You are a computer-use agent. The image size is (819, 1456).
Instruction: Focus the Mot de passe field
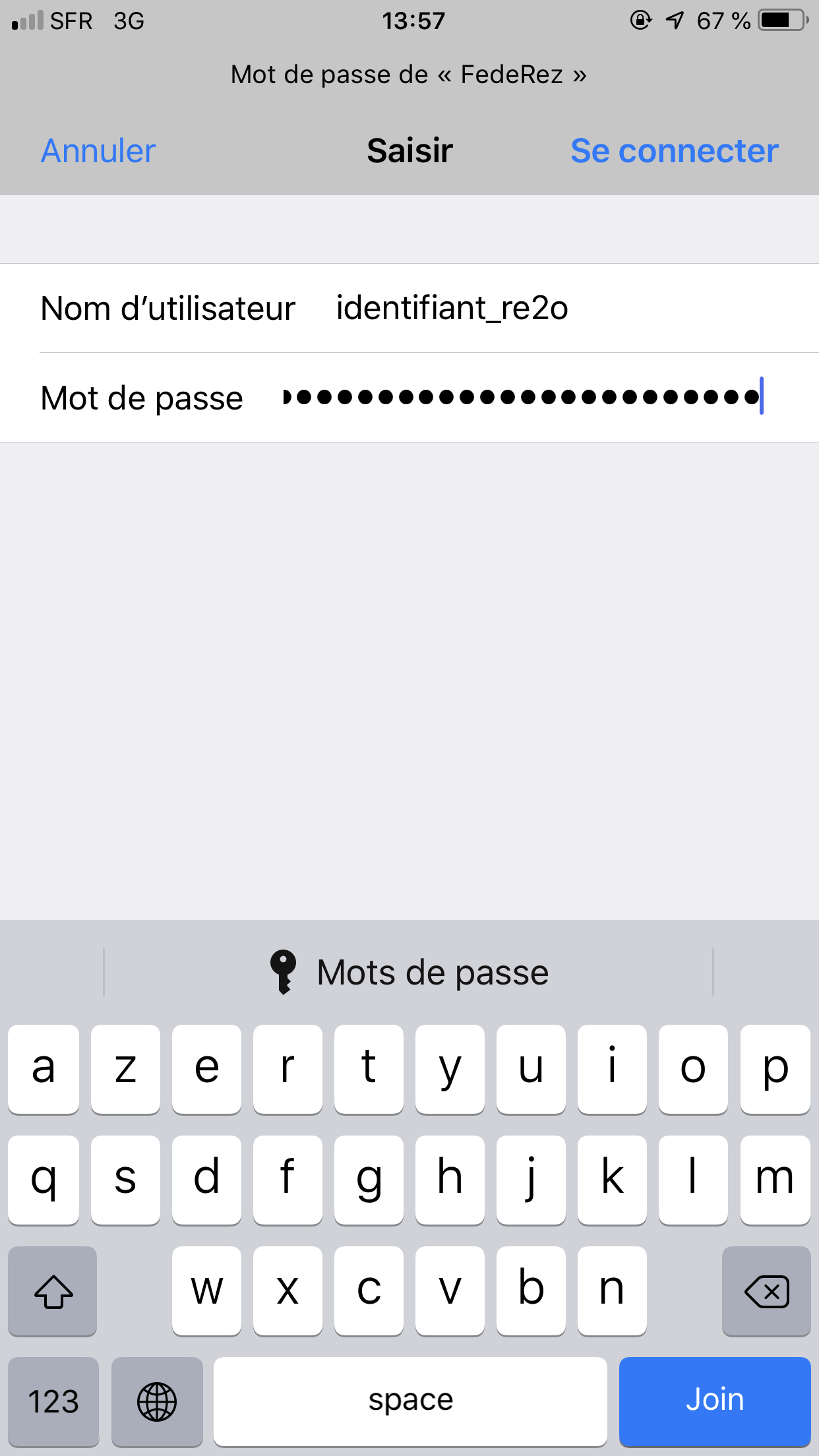coord(521,398)
